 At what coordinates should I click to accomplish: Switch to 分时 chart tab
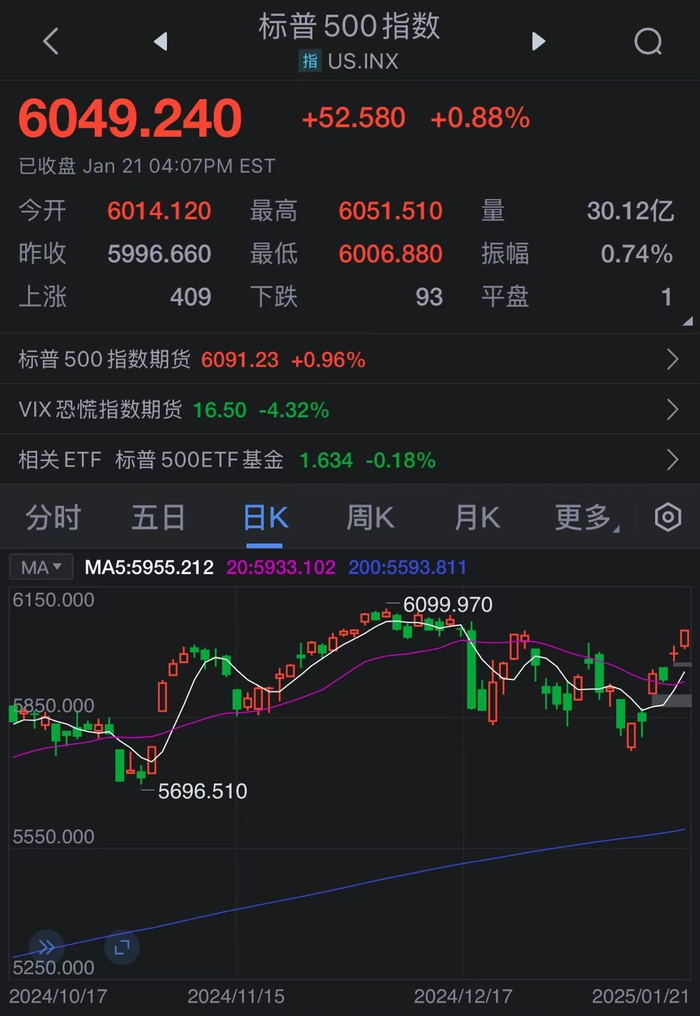(x=53, y=517)
